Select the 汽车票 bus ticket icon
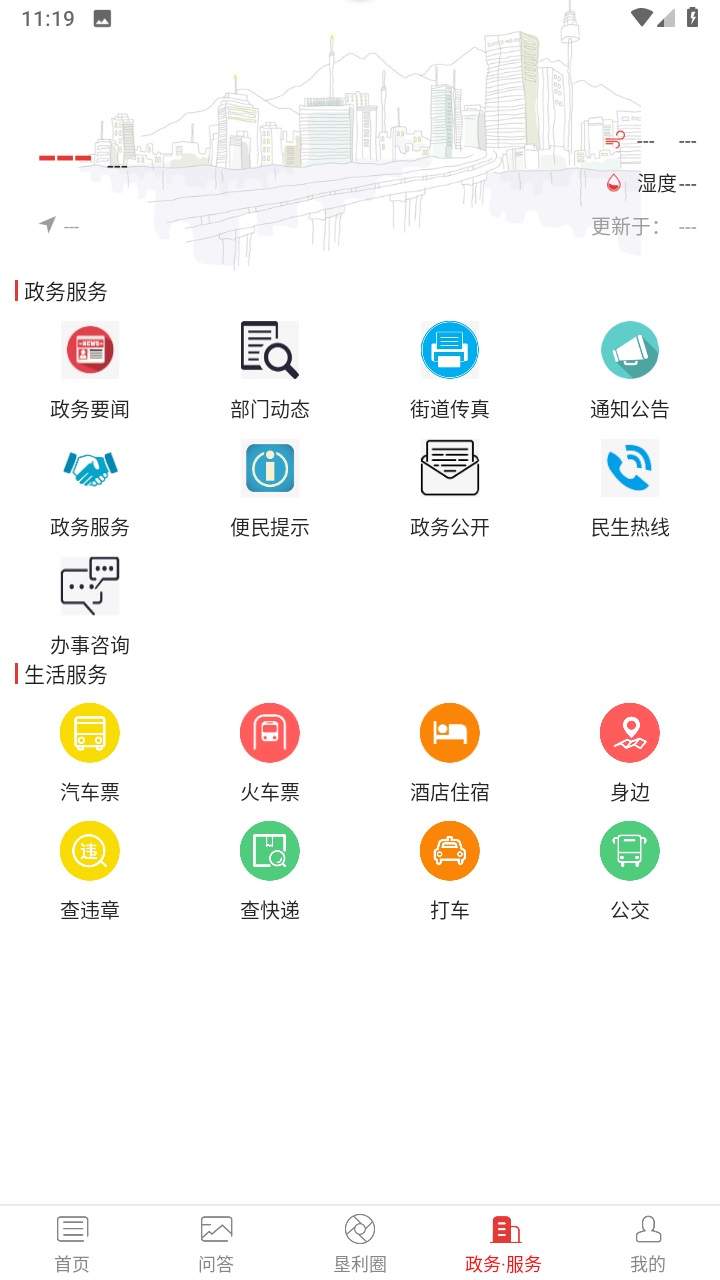The width and height of the screenshot is (720, 1280). (90, 732)
